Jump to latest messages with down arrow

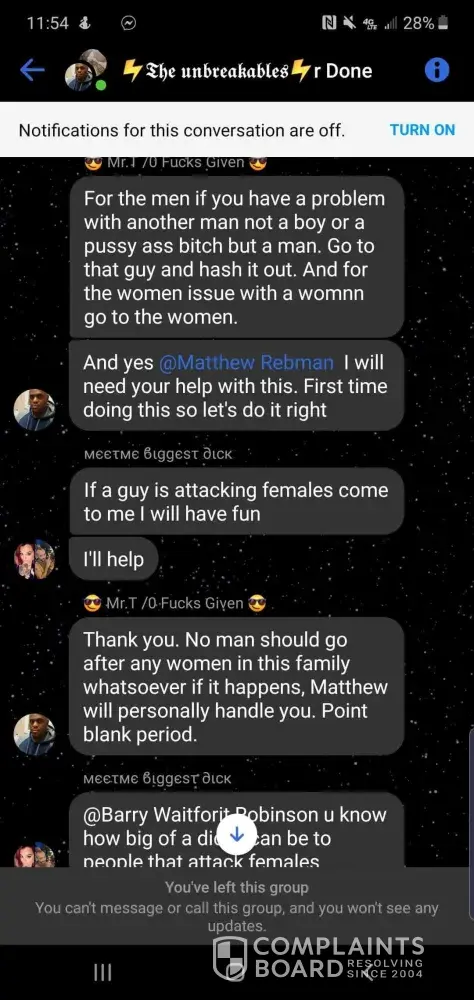[x=237, y=834]
